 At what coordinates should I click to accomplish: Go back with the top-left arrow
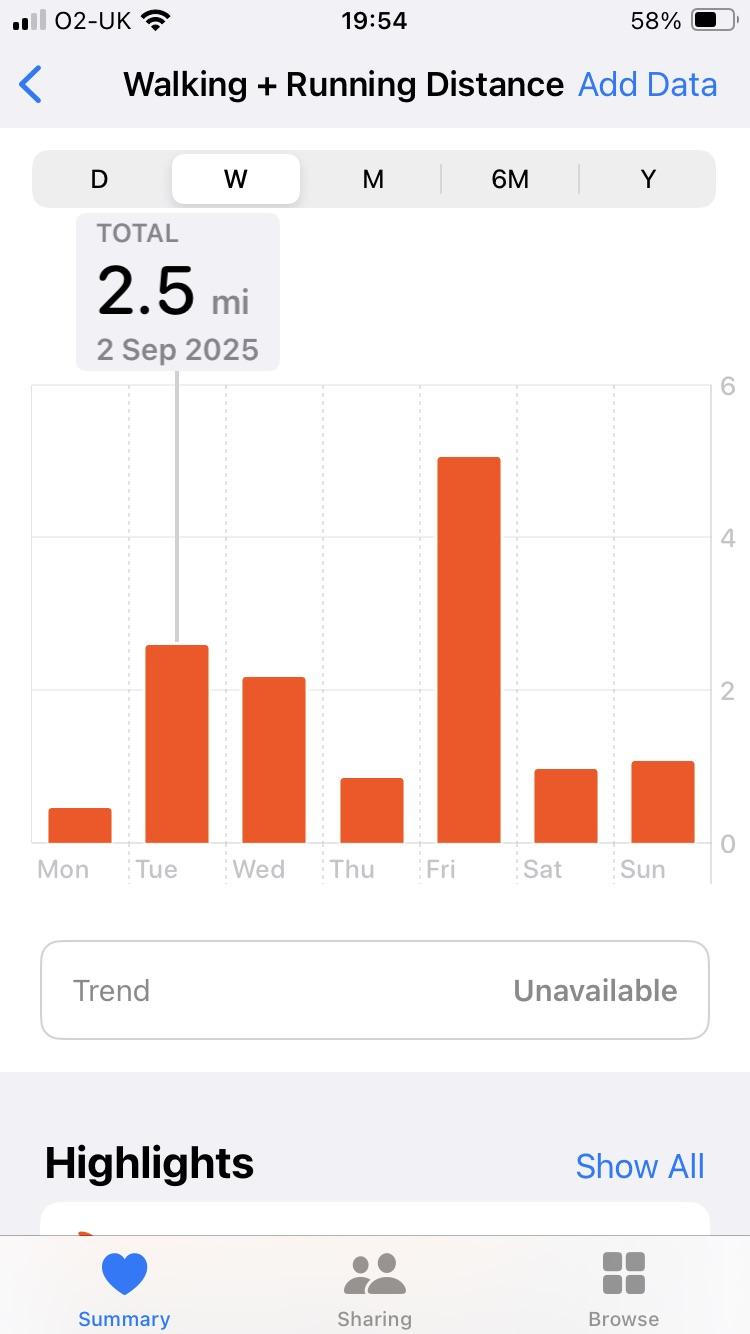(x=31, y=85)
